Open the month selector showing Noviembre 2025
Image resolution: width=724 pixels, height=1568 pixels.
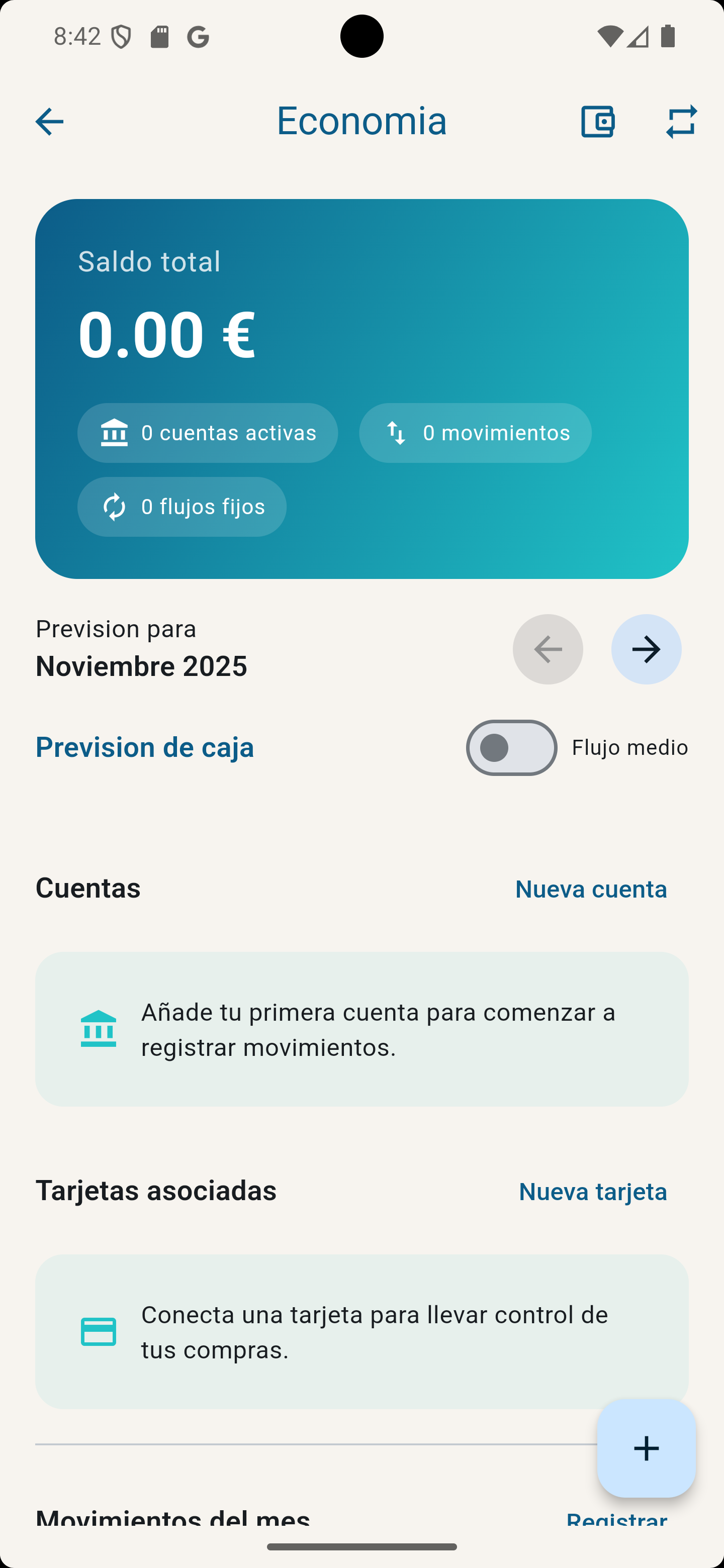point(141,665)
